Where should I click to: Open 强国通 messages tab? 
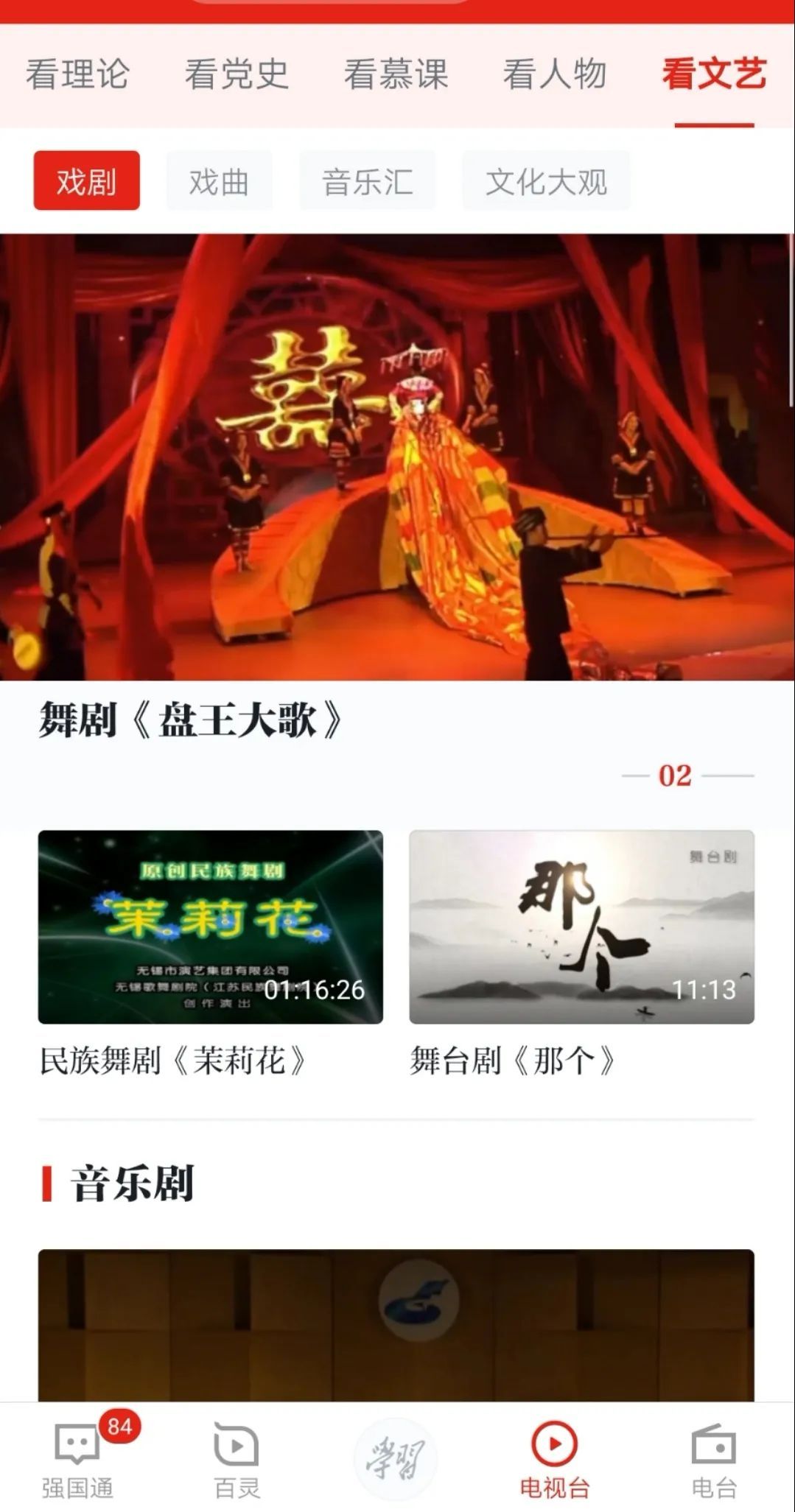point(77,1457)
